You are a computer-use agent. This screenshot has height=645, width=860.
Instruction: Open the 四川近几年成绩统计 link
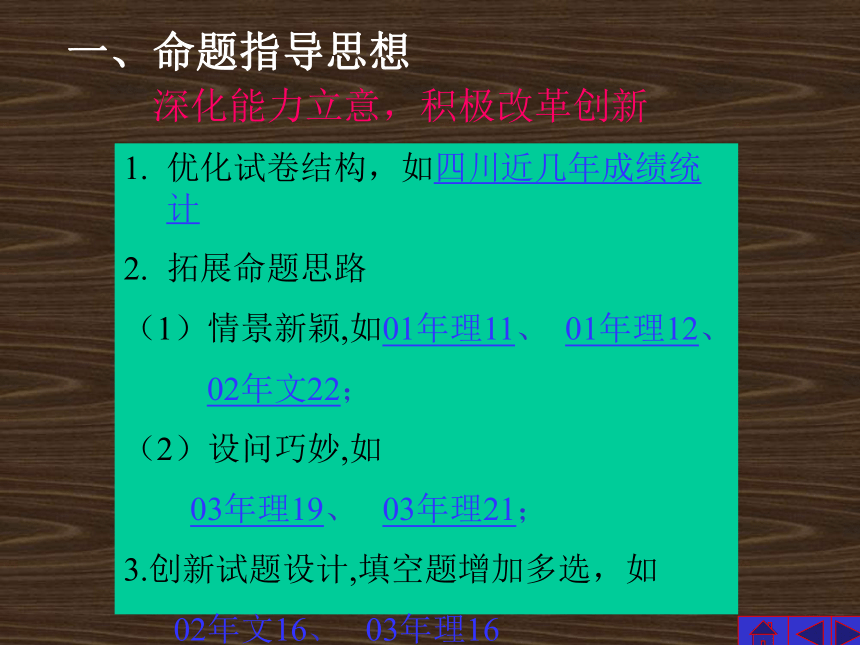567,171
